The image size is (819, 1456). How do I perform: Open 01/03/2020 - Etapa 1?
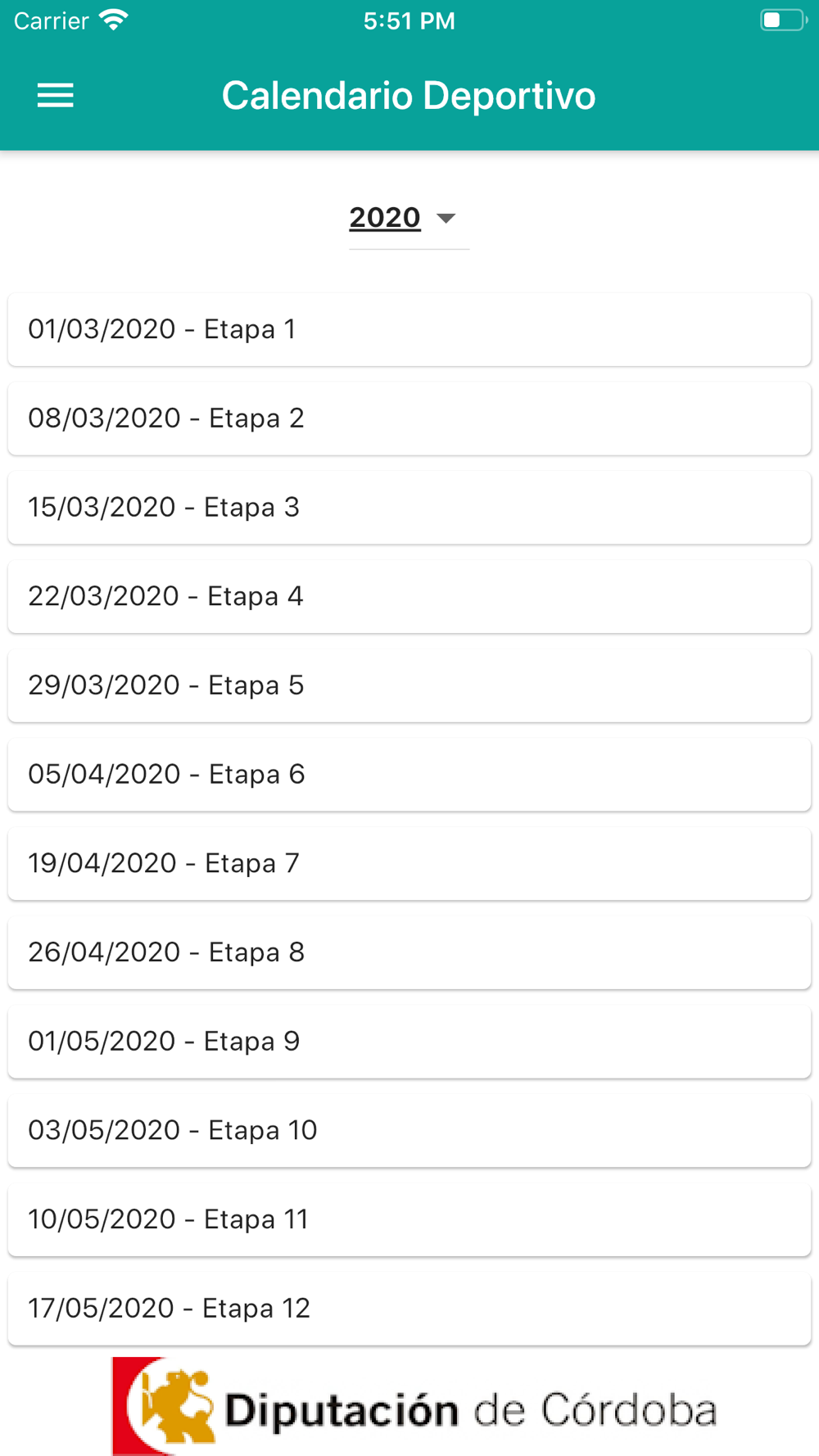tap(409, 329)
